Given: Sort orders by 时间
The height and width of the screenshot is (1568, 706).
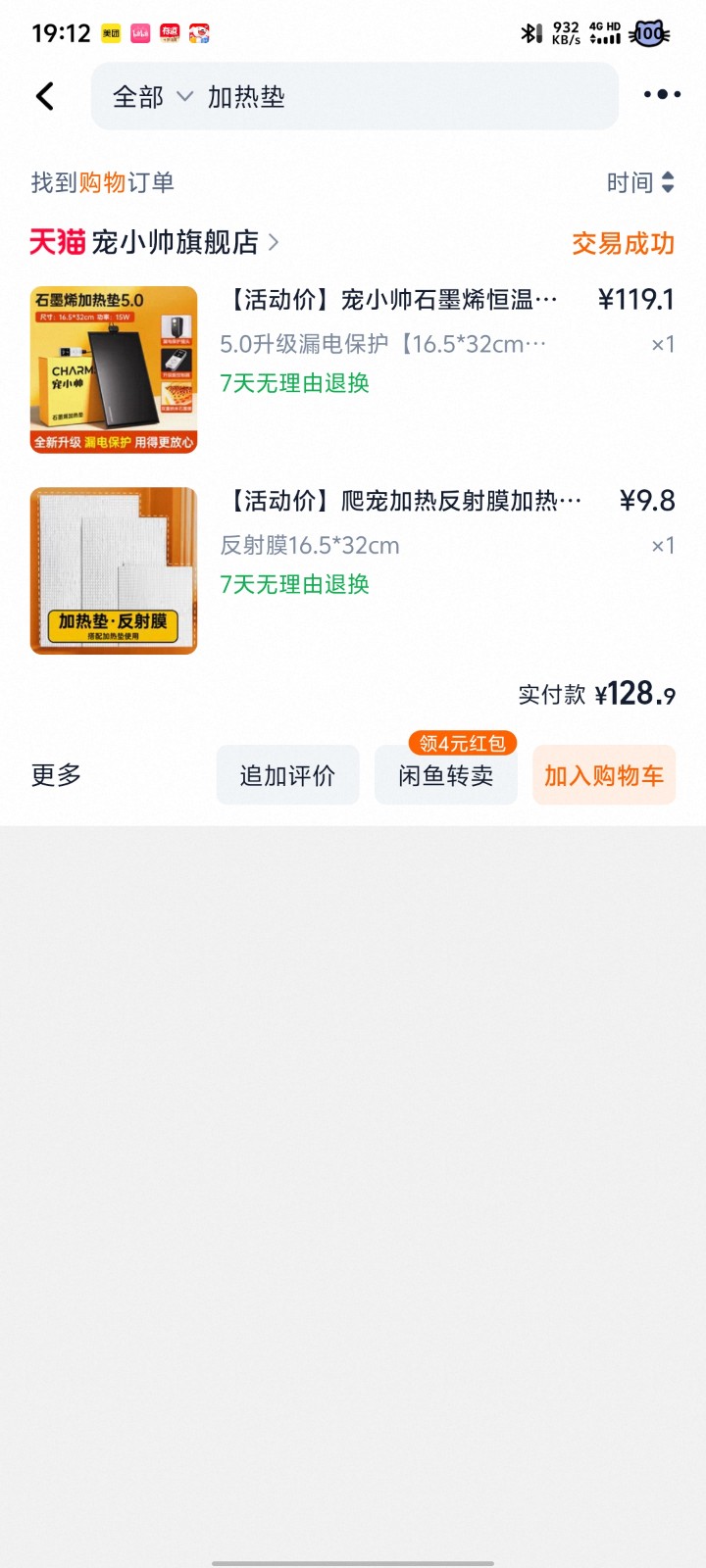Looking at the screenshot, I should (x=639, y=182).
